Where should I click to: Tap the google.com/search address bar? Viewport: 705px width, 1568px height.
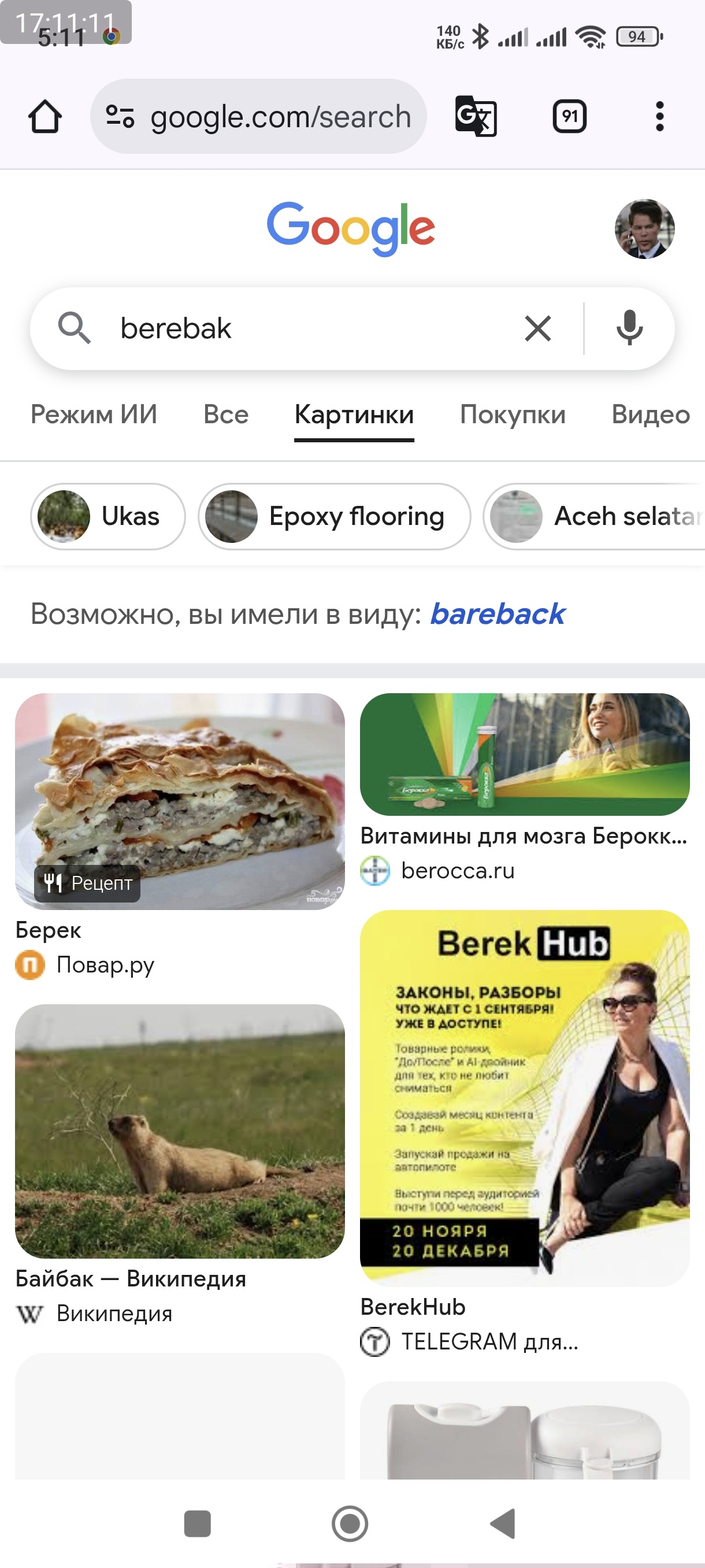(258, 116)
